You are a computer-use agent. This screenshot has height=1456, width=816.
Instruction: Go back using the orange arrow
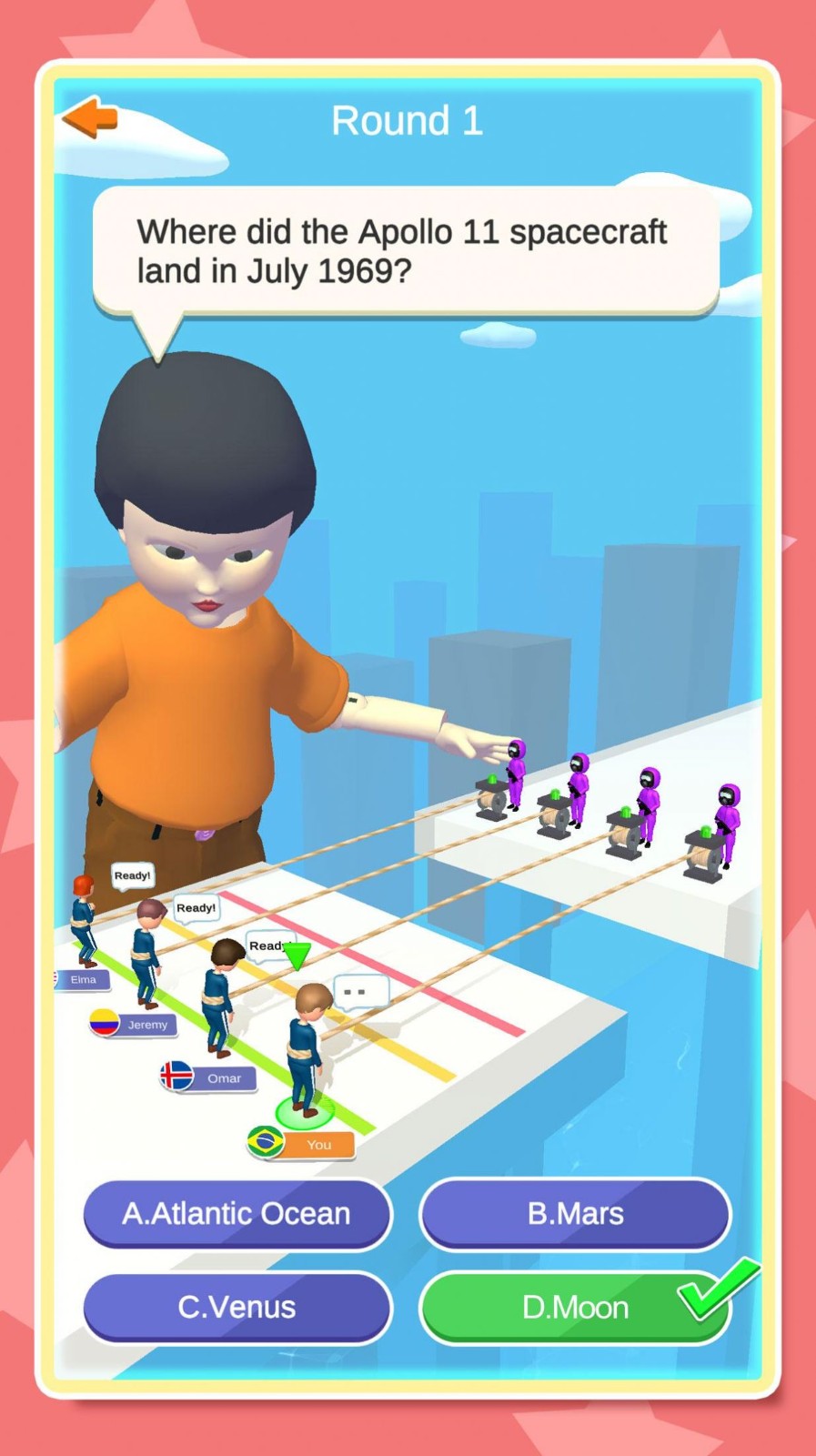91,117
